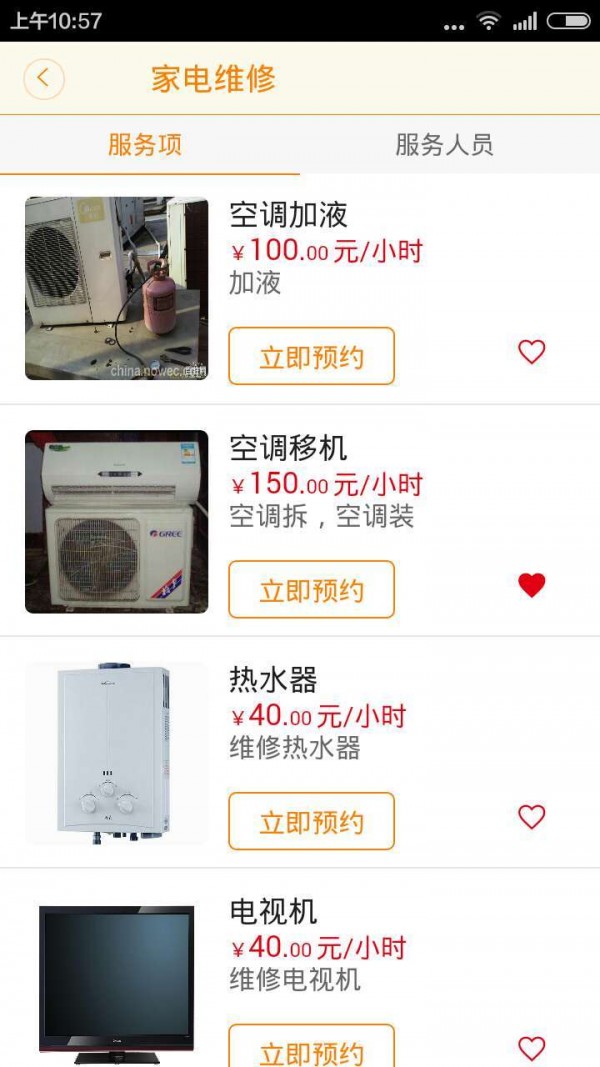Like the 热水器 service heart
Viewport: 600px width, 1067px height.
tap(531, 817)
